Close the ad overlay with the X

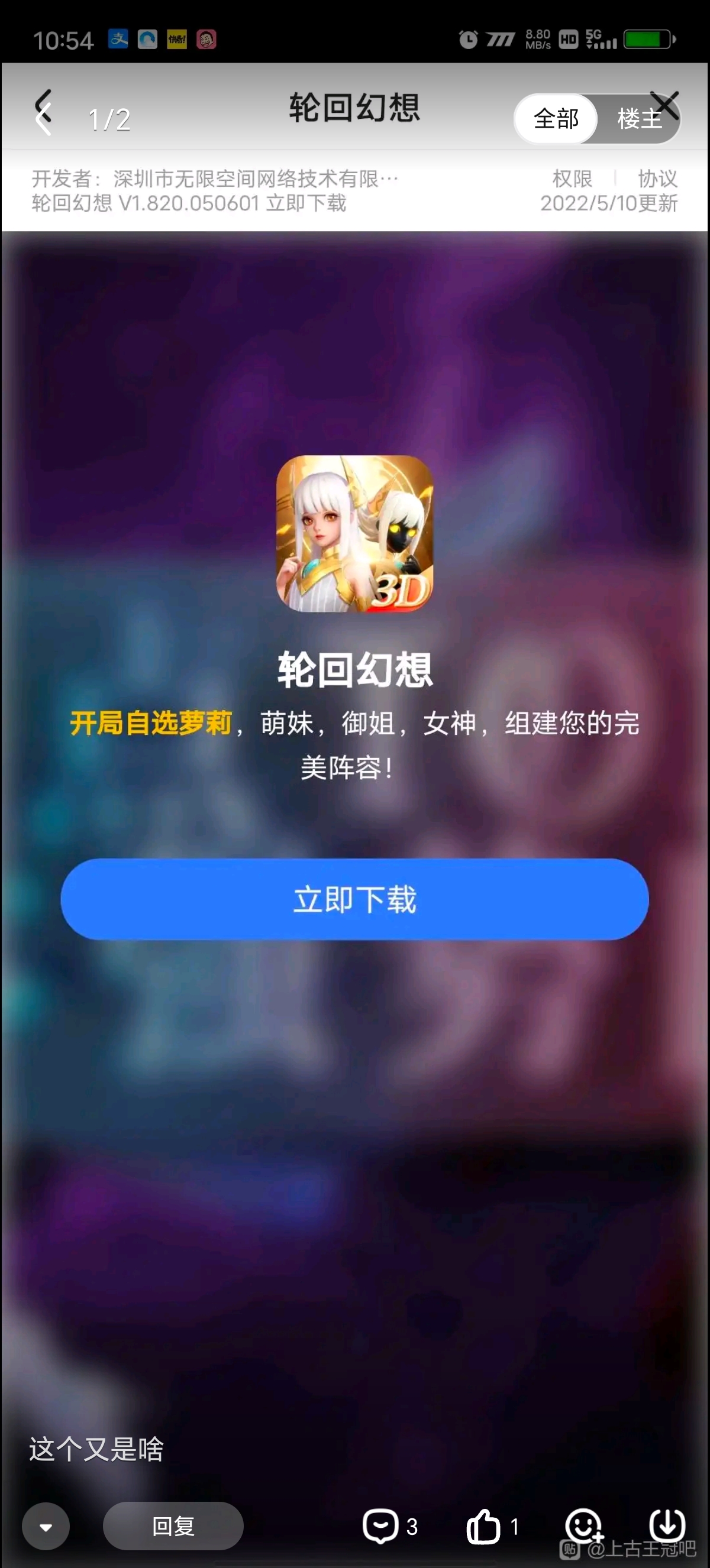(x=665, y=105)
